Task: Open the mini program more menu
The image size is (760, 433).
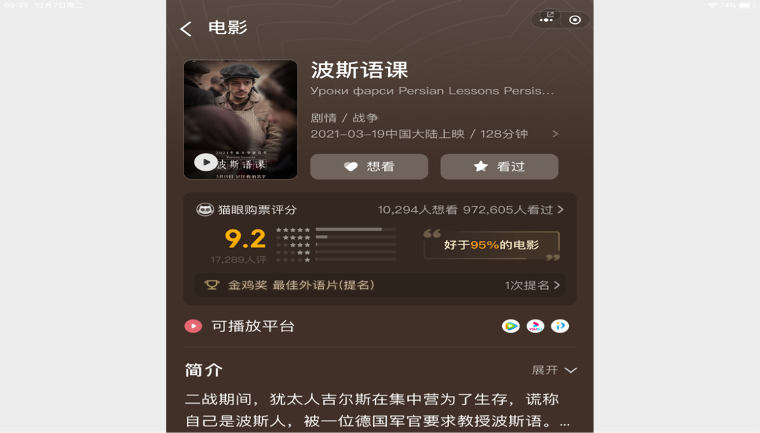Action: point(547,19)
